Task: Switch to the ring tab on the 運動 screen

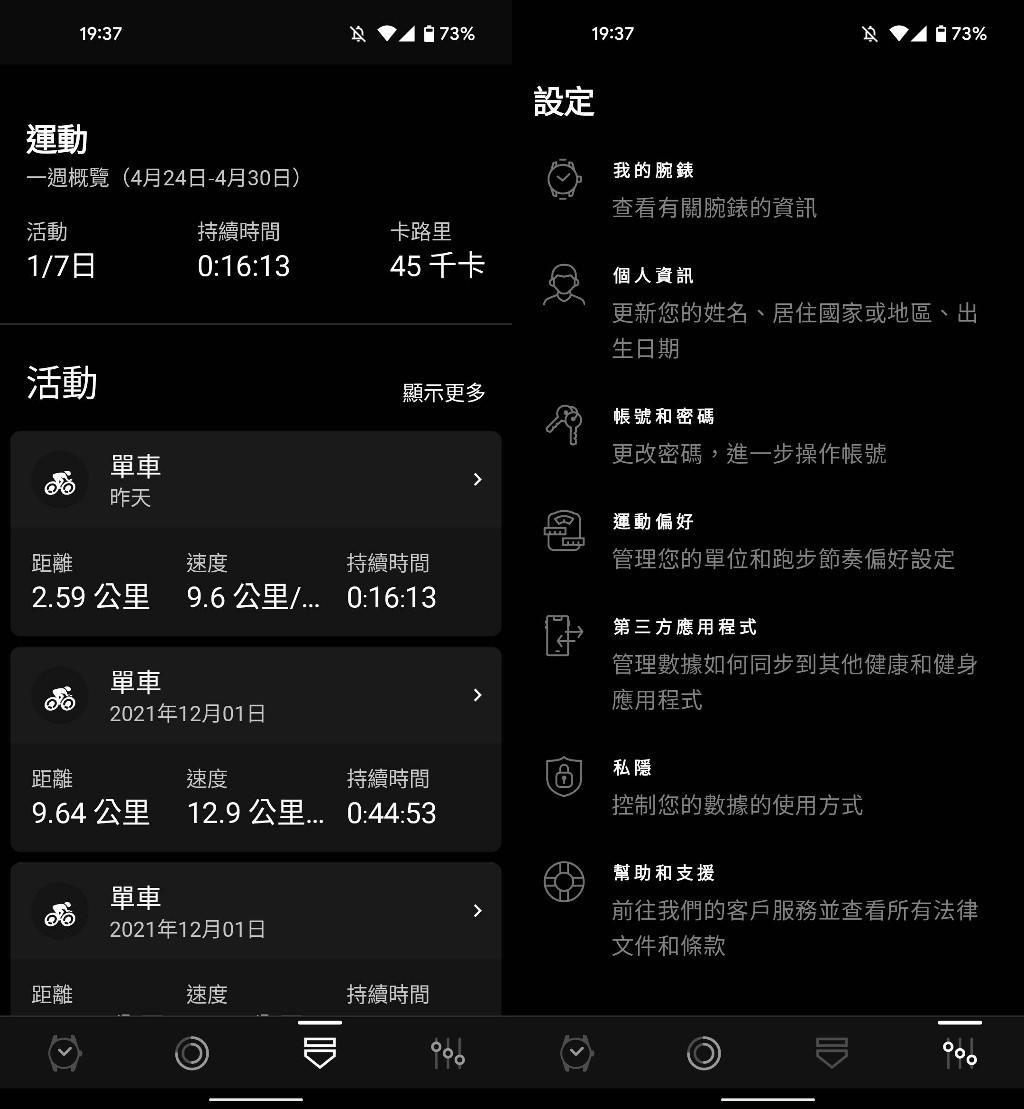Action: tap(191, 1053)
